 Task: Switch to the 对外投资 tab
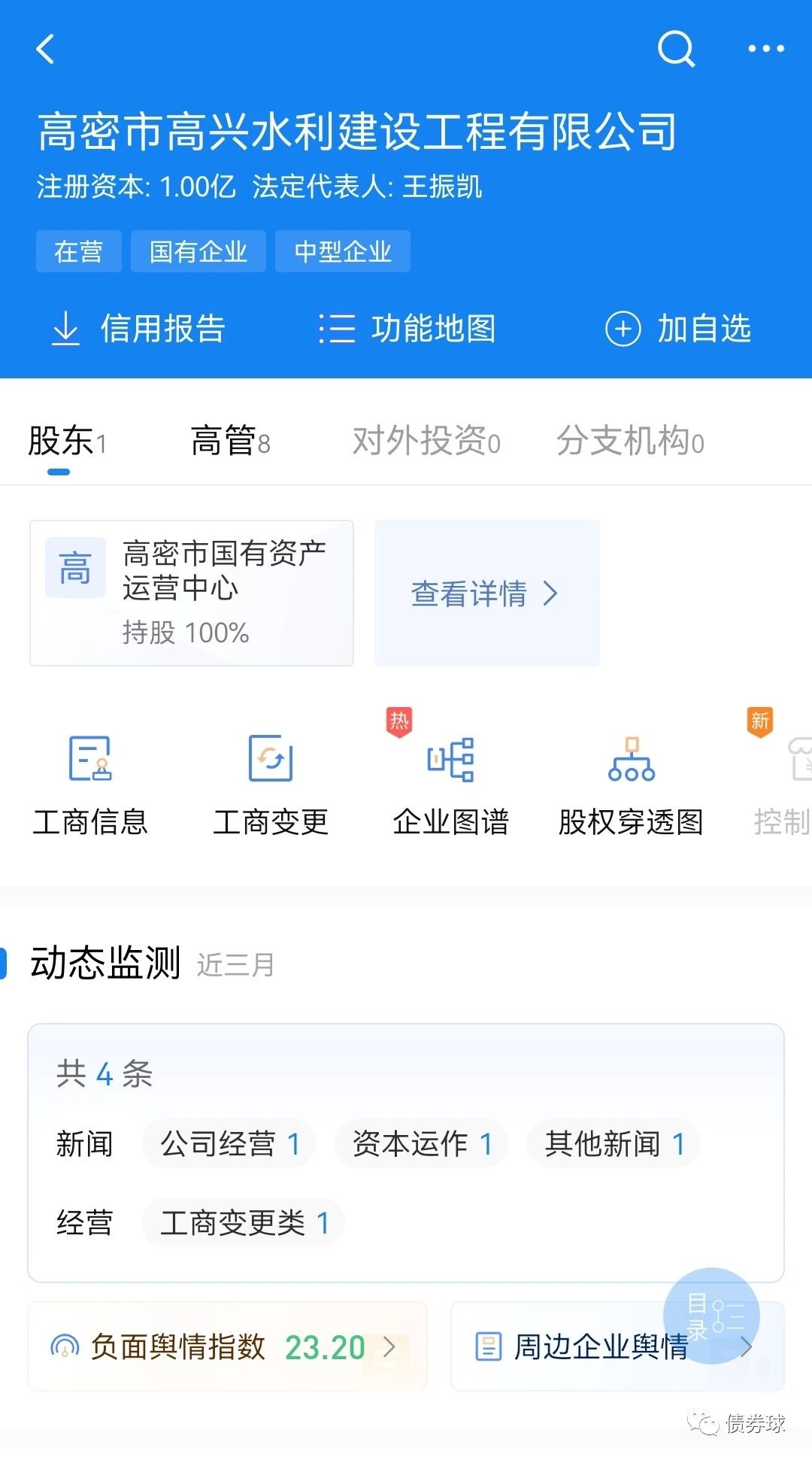[426, 442]
